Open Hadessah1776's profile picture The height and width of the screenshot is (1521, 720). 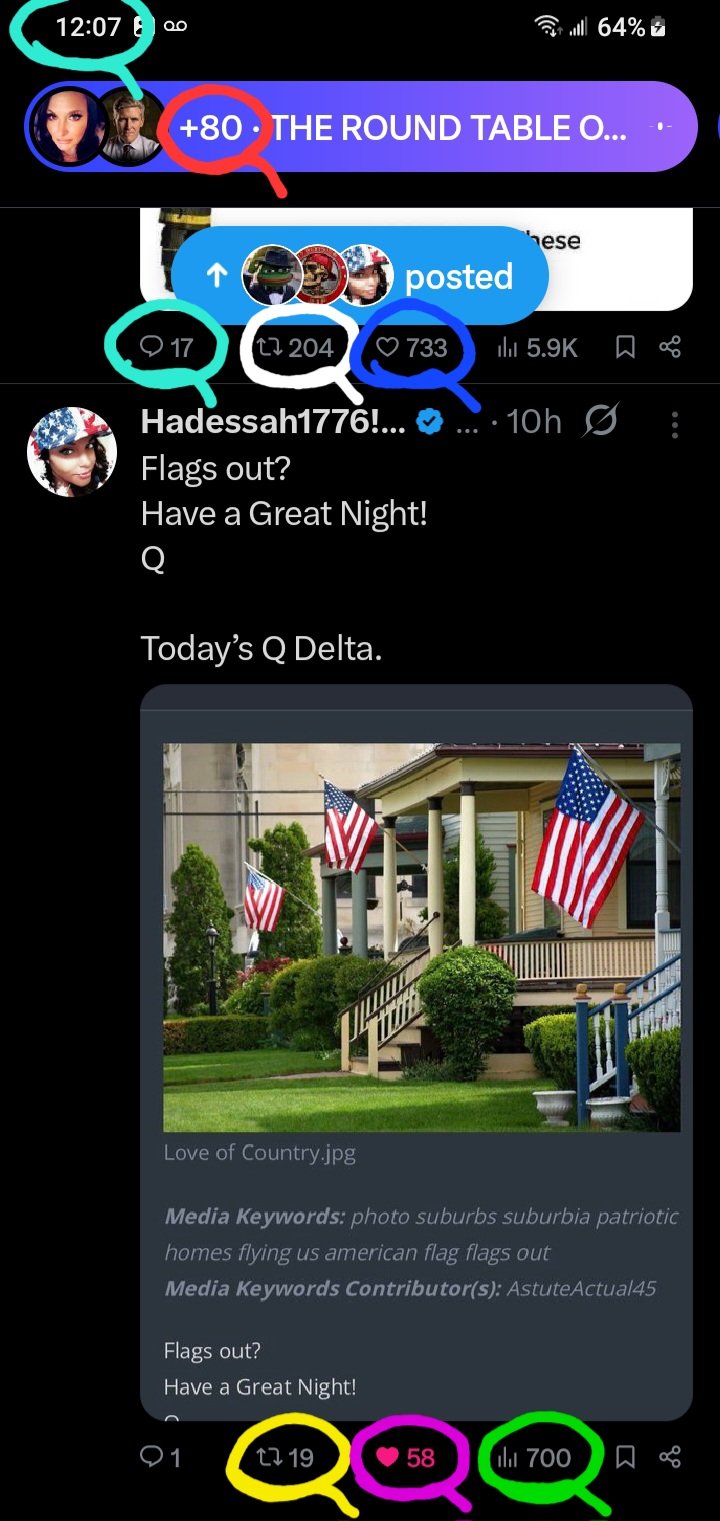pos(70,451)
